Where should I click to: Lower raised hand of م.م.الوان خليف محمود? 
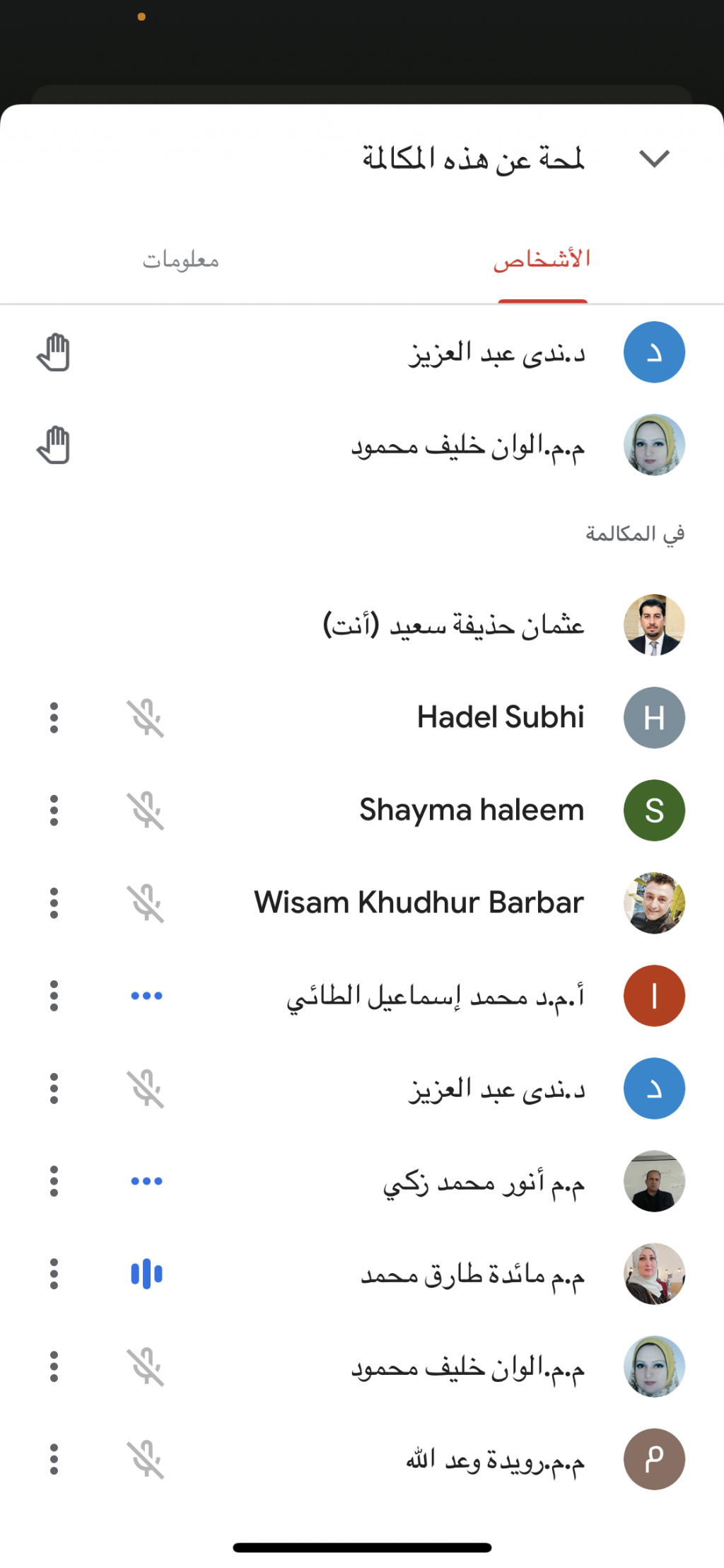point(54,445)
